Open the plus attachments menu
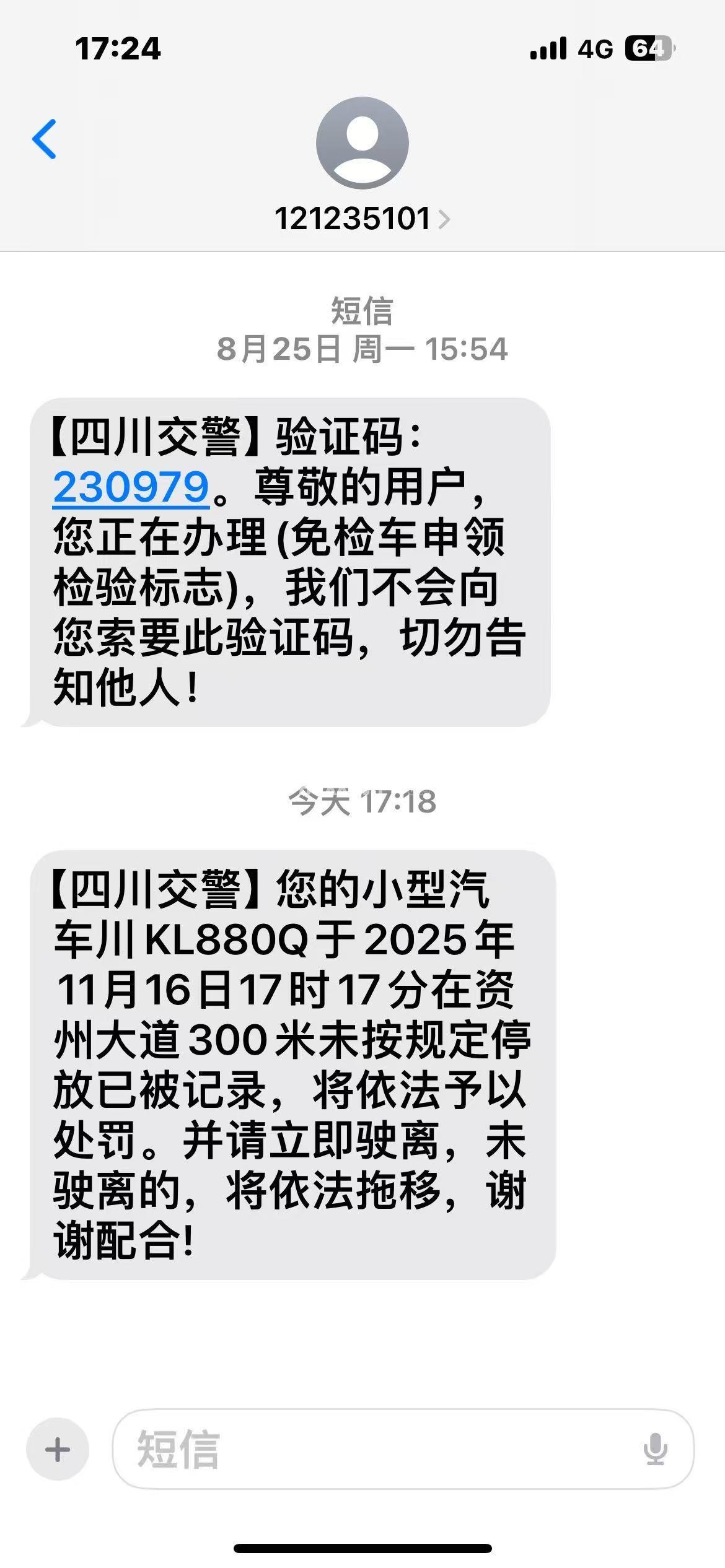This screenshot has width=725, height=1568. (58, 1449)
